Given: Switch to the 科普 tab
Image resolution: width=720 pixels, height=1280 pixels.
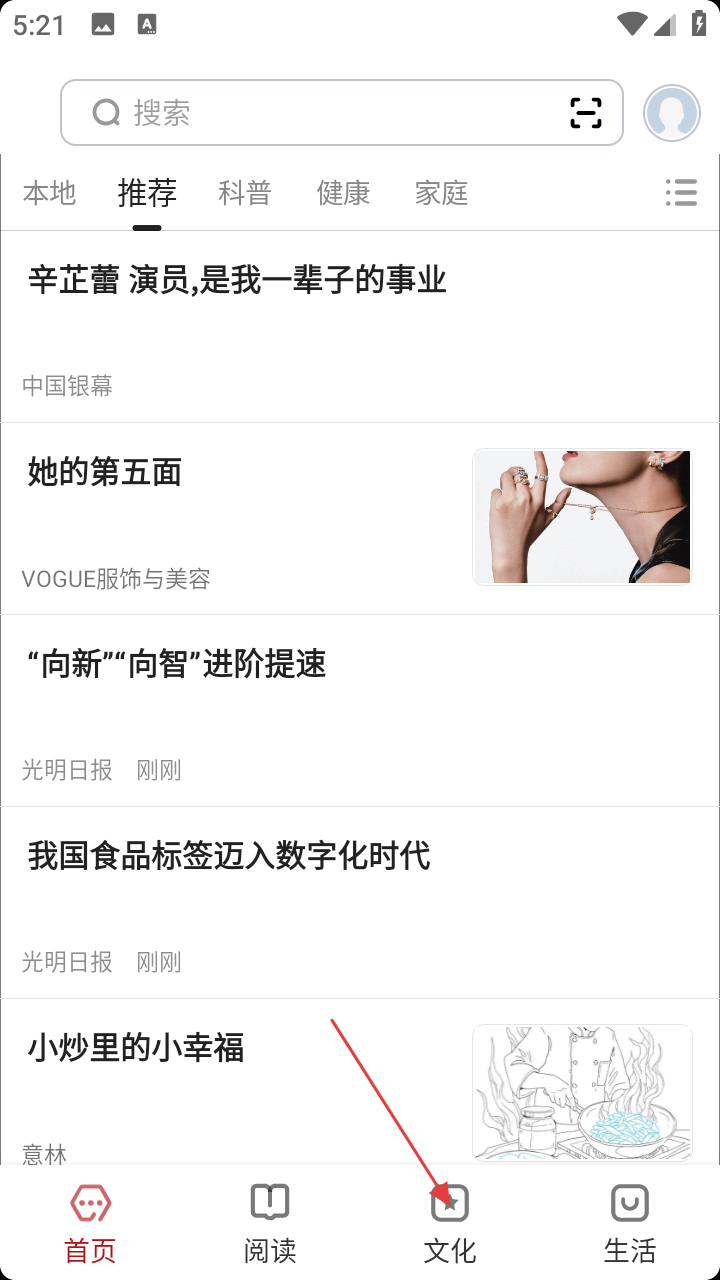Looking at the screenshot, I should 245,193.
